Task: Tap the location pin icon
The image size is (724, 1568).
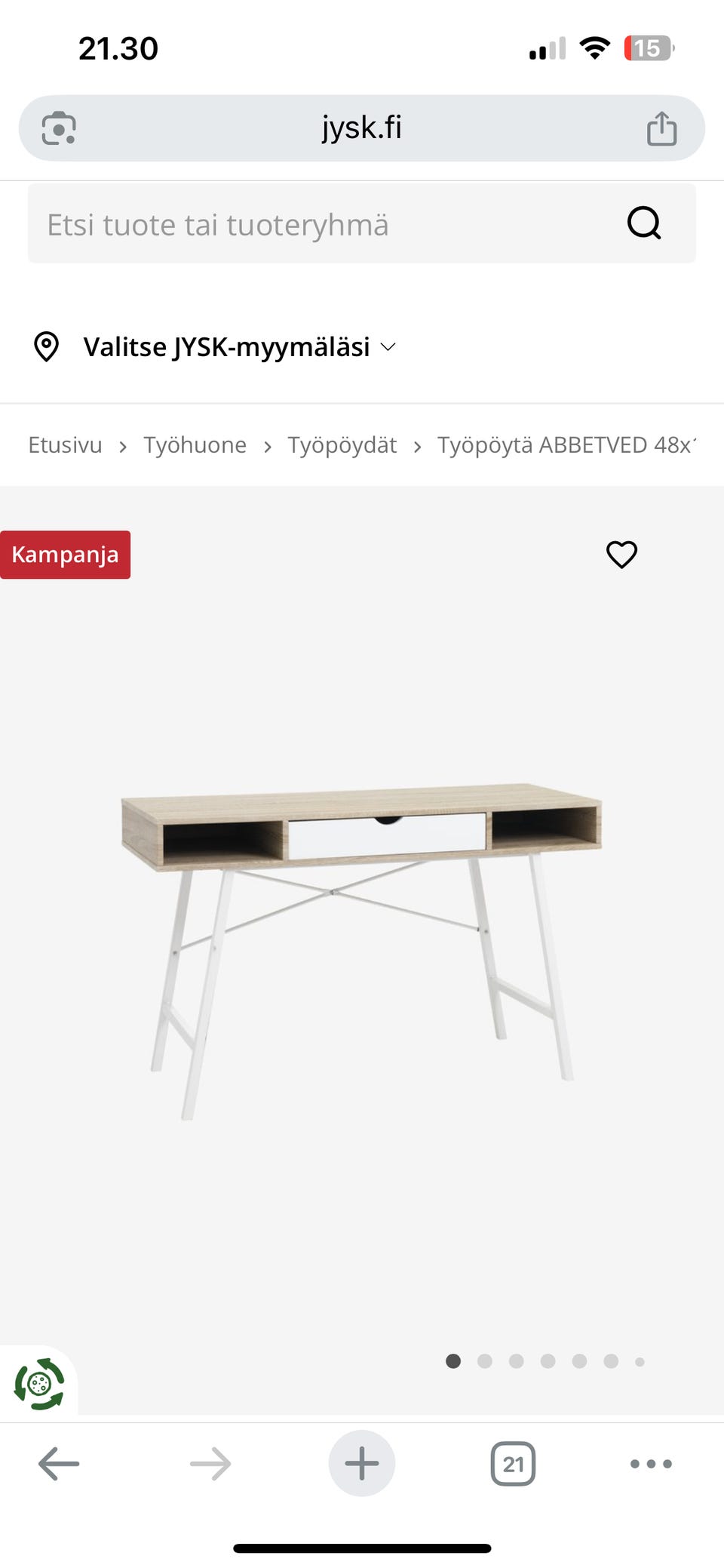Action: (x=47, y=346)
